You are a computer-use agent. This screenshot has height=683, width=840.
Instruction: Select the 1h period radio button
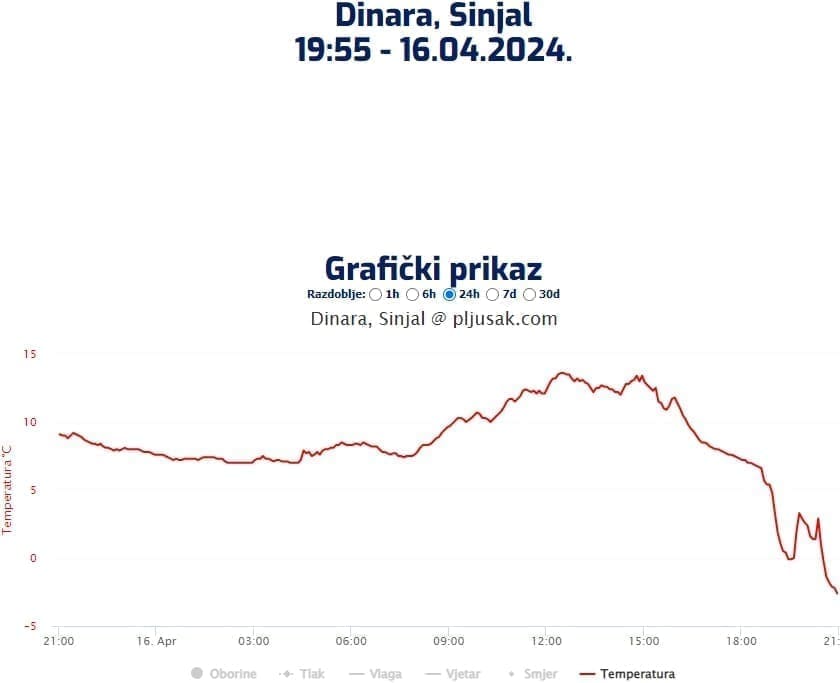(375, 295)
